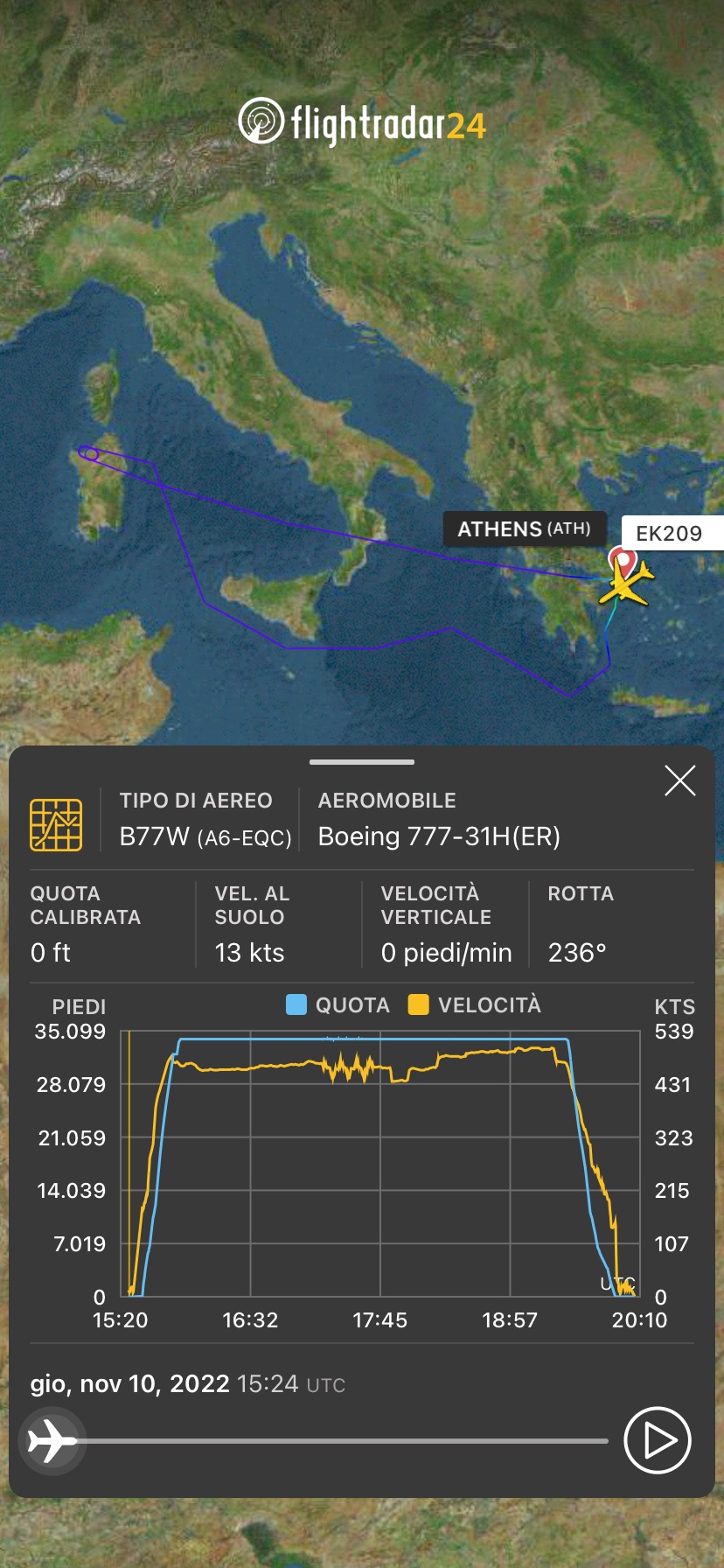Tap the altitude and speed graph icon
Screen dimensions: 724x1568
pyautogui.click(x=56, y=824)
